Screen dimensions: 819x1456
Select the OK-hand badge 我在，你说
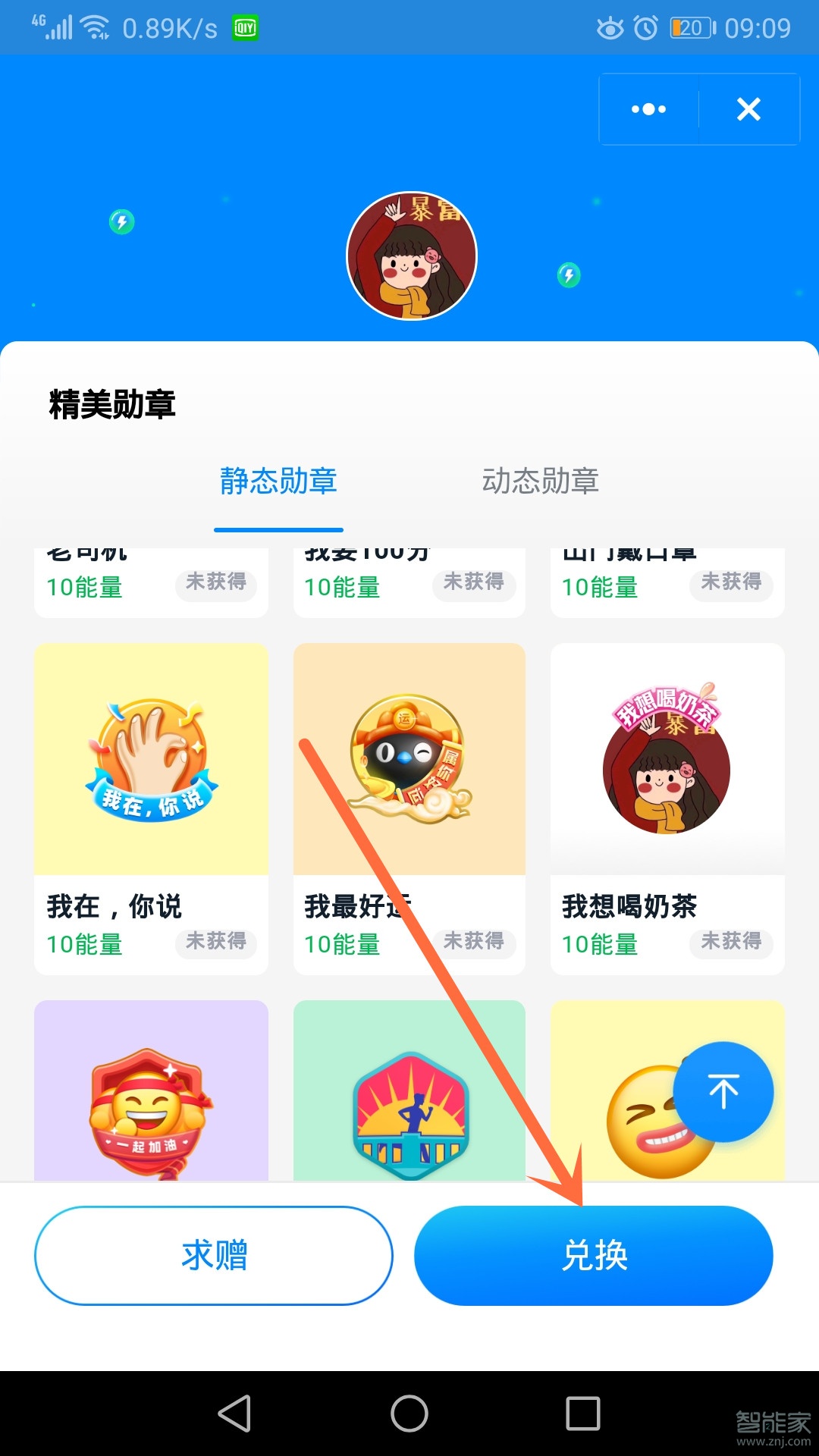coord(150,758)
